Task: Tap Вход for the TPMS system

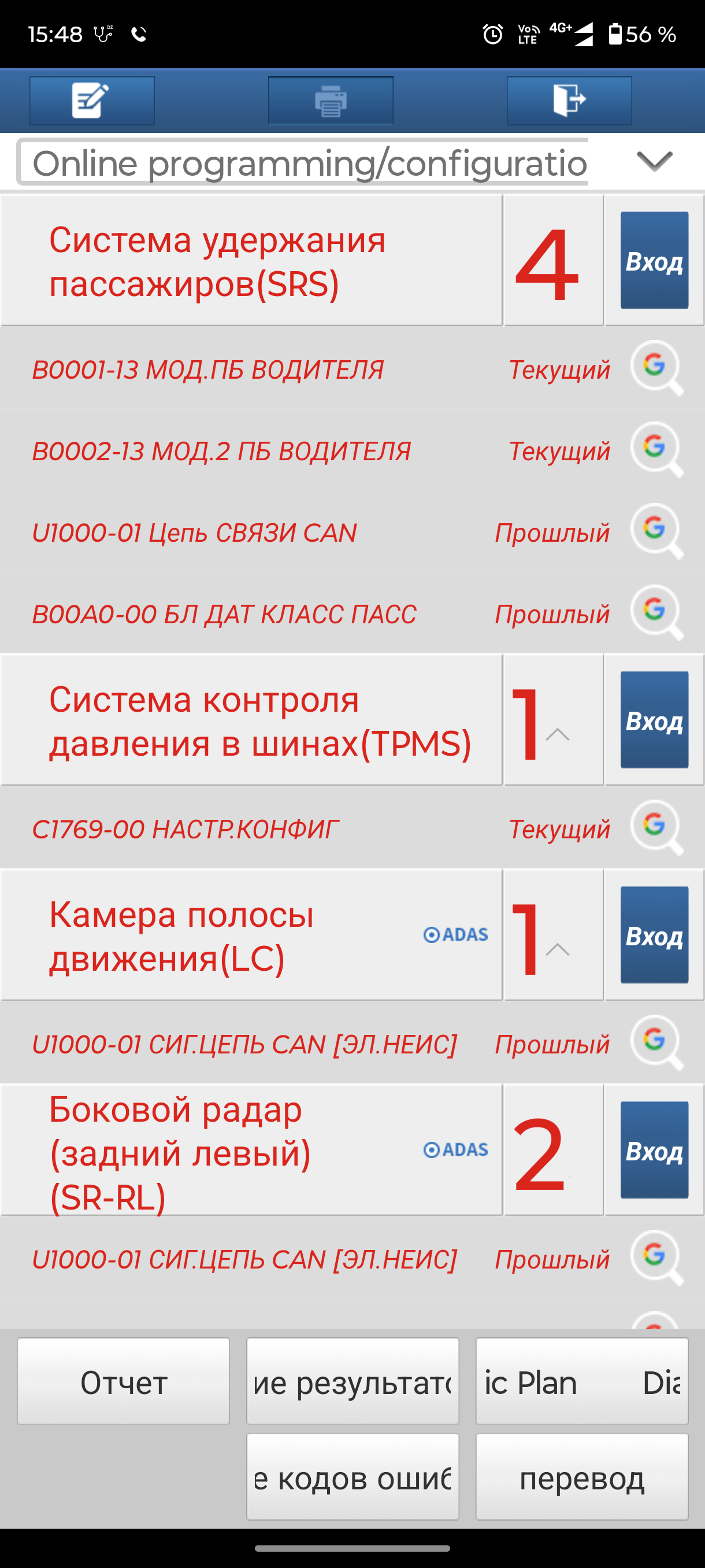Action: 654,720
